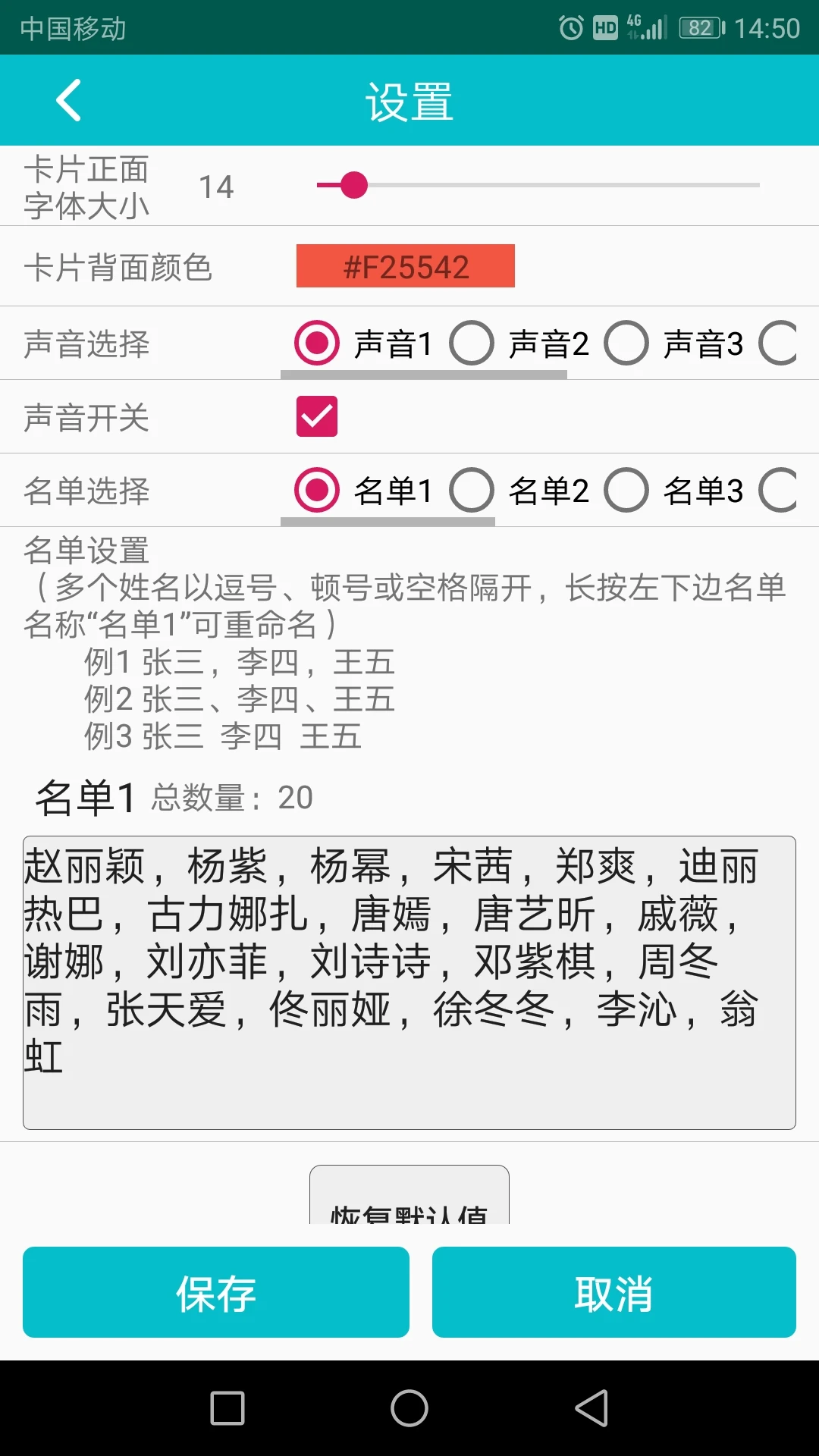This screenshot has width=819, height=1456.
Task: Select the 声音2 sound option
Action: coord(472,343)
